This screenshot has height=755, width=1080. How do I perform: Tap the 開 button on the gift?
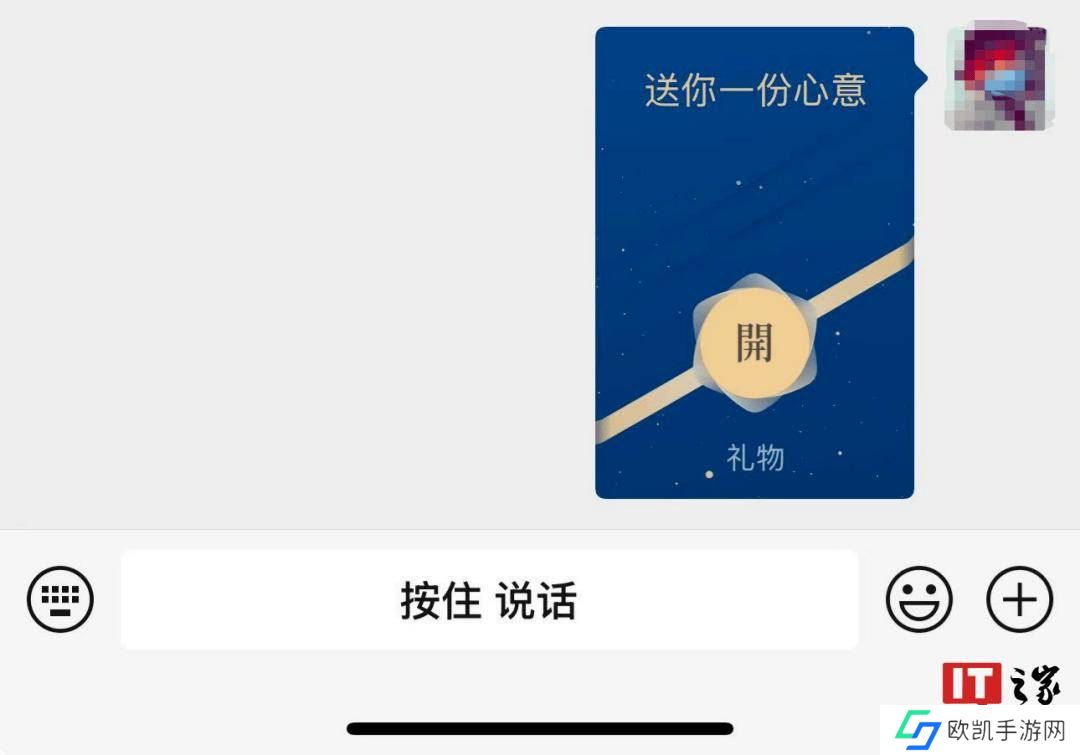(754, 344)
